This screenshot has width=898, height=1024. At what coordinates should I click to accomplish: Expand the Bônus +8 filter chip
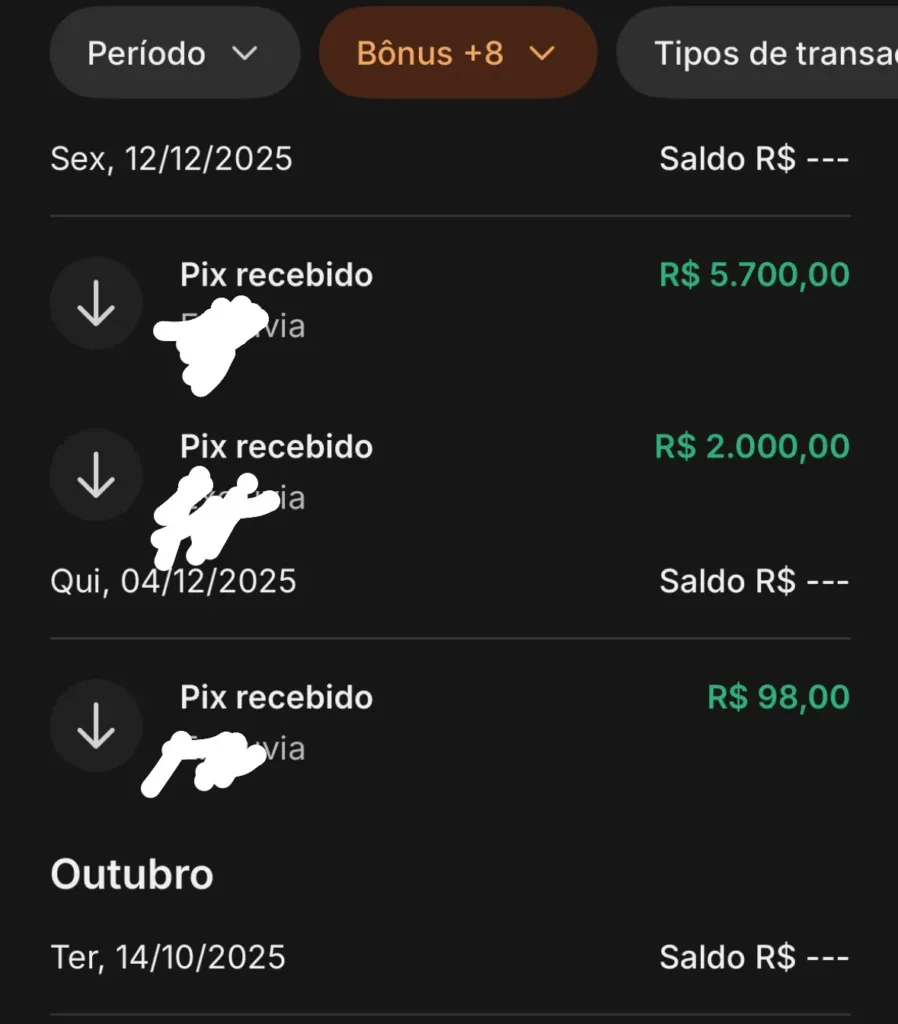tap(457, 53)
